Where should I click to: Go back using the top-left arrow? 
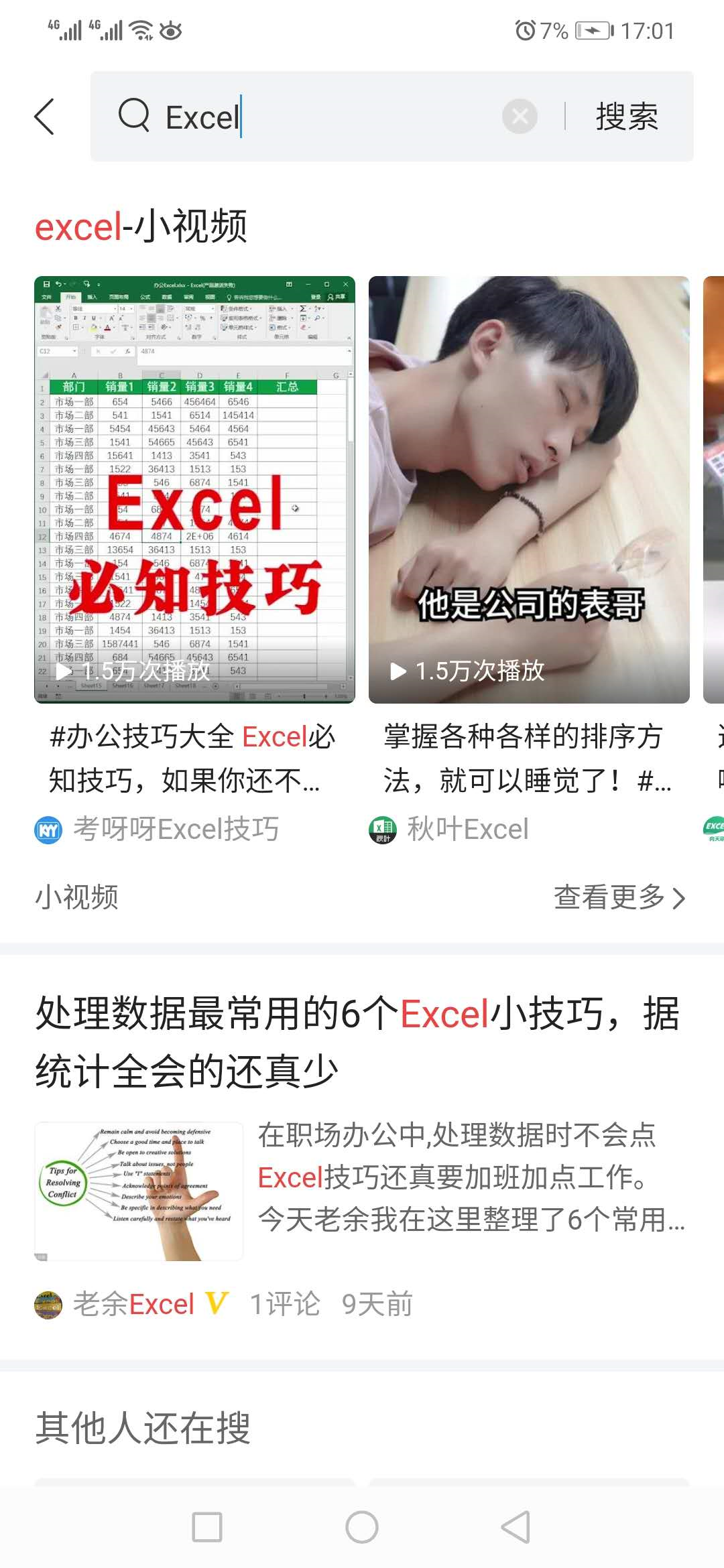(x=44, y=117)
